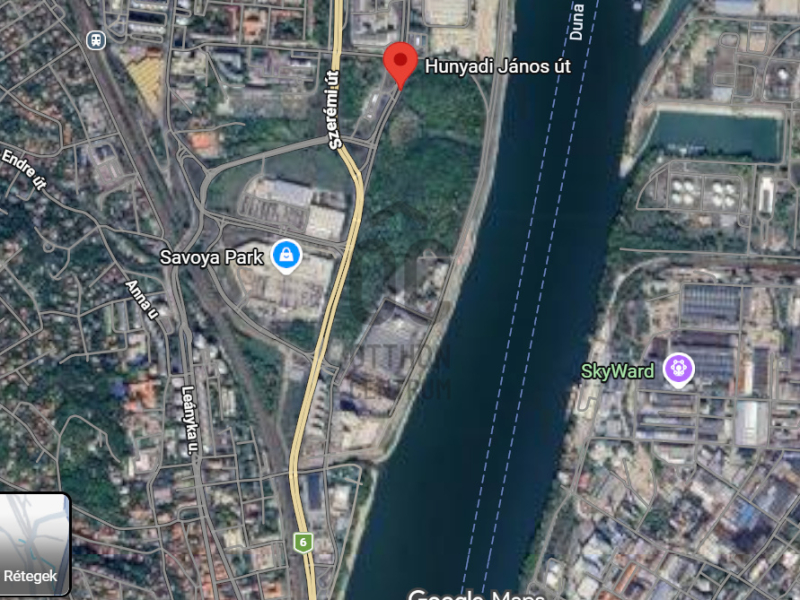Open the Rétegek layers switcher
Screen dimensions: 800x600
(34, 545)
